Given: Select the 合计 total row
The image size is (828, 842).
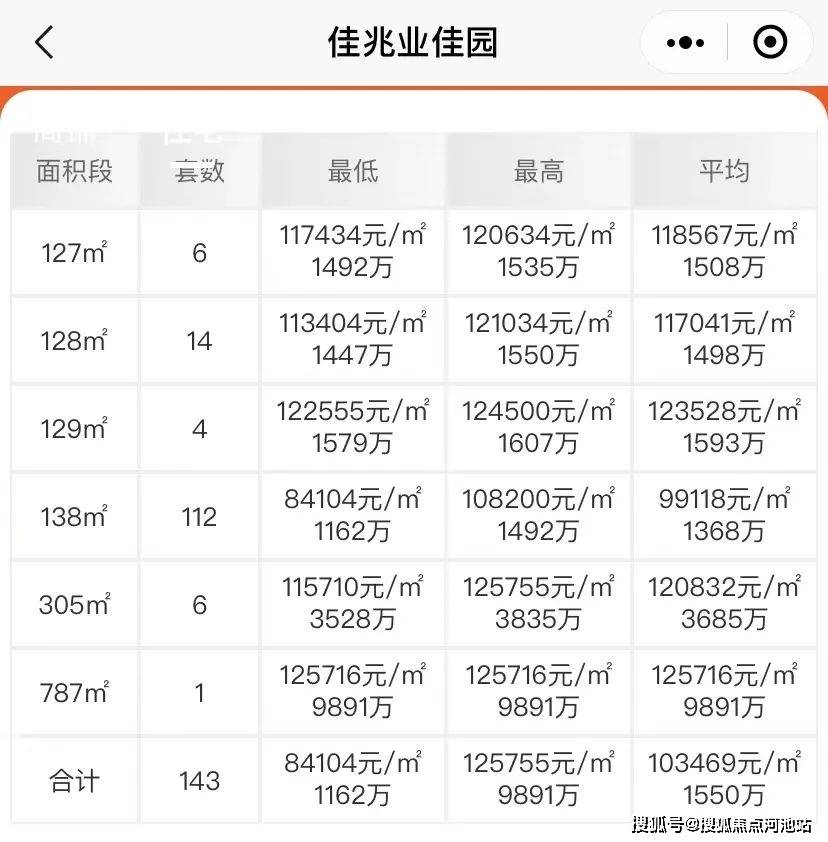Looking at the screenshot, I should 73,780.
